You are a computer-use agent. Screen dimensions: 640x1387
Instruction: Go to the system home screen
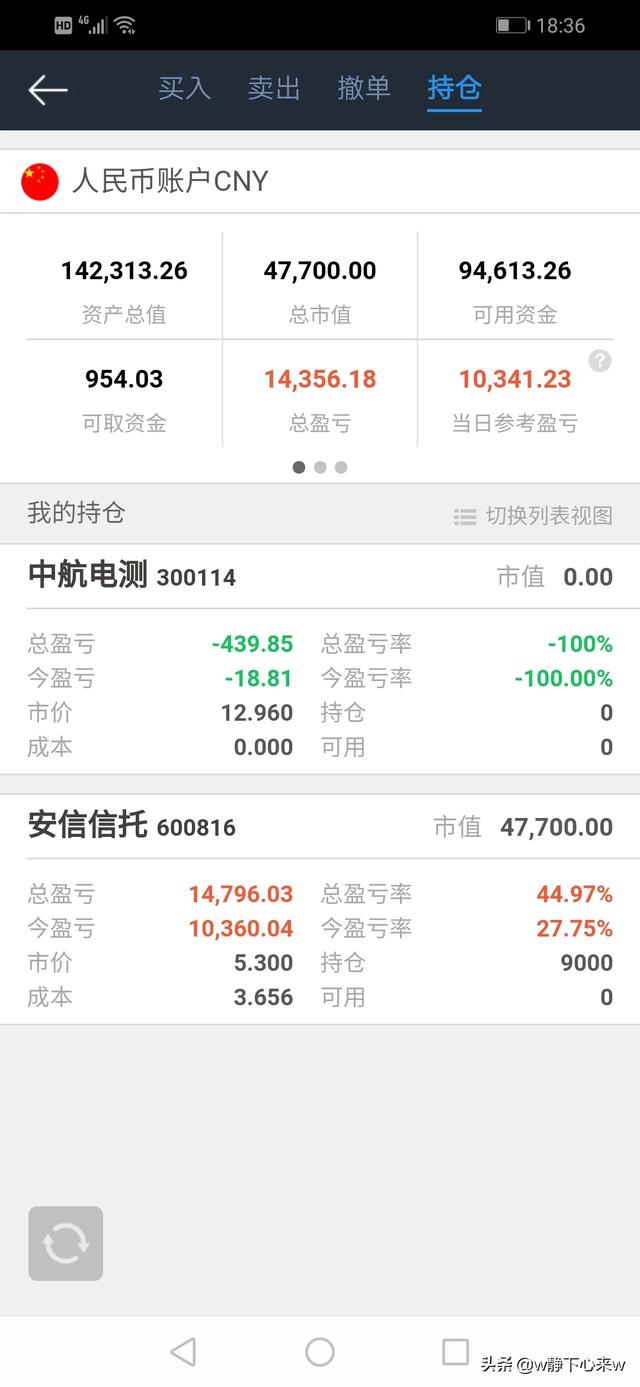[320, 1353]
